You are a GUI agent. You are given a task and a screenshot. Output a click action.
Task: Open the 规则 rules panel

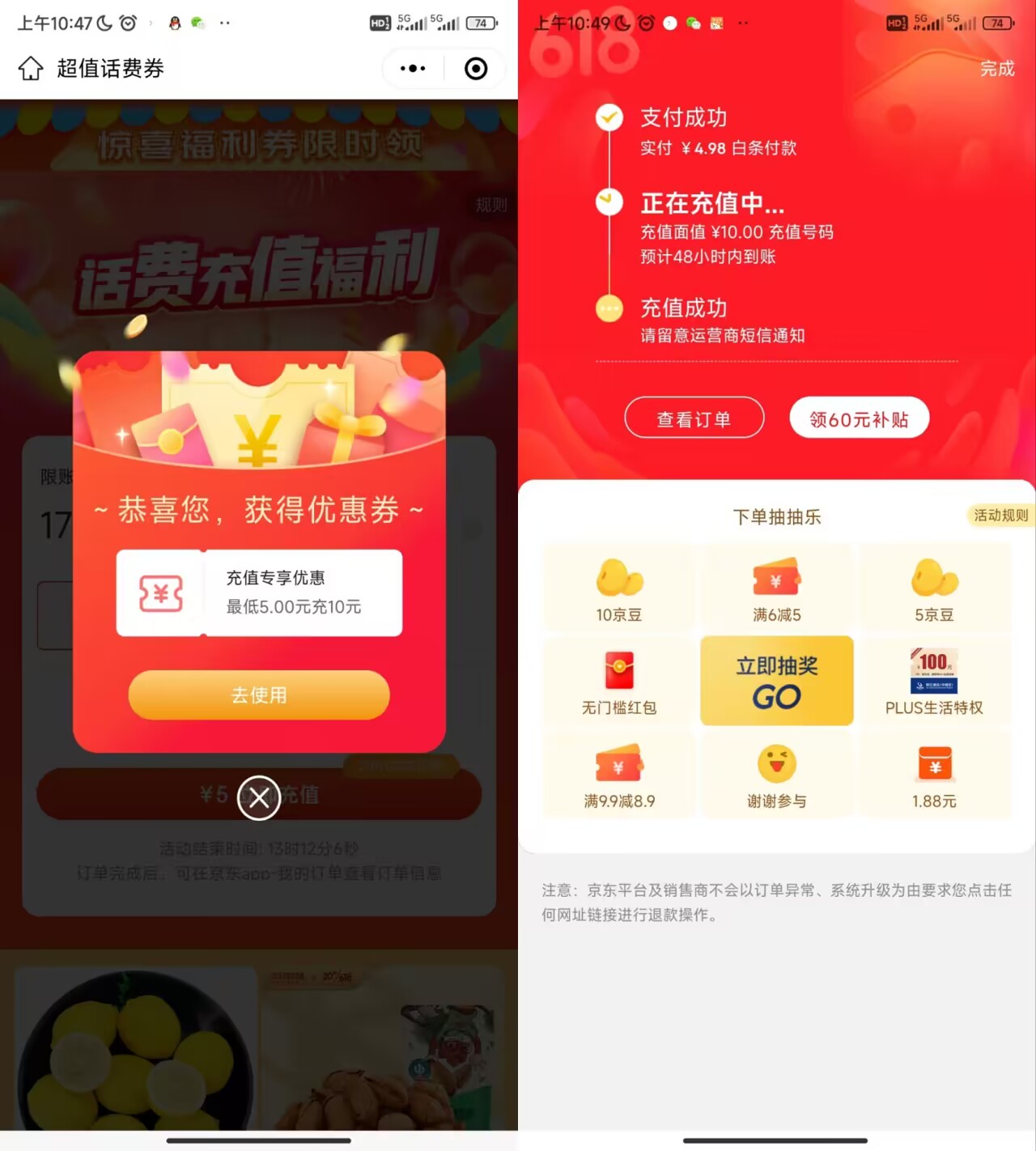point(490,206)
